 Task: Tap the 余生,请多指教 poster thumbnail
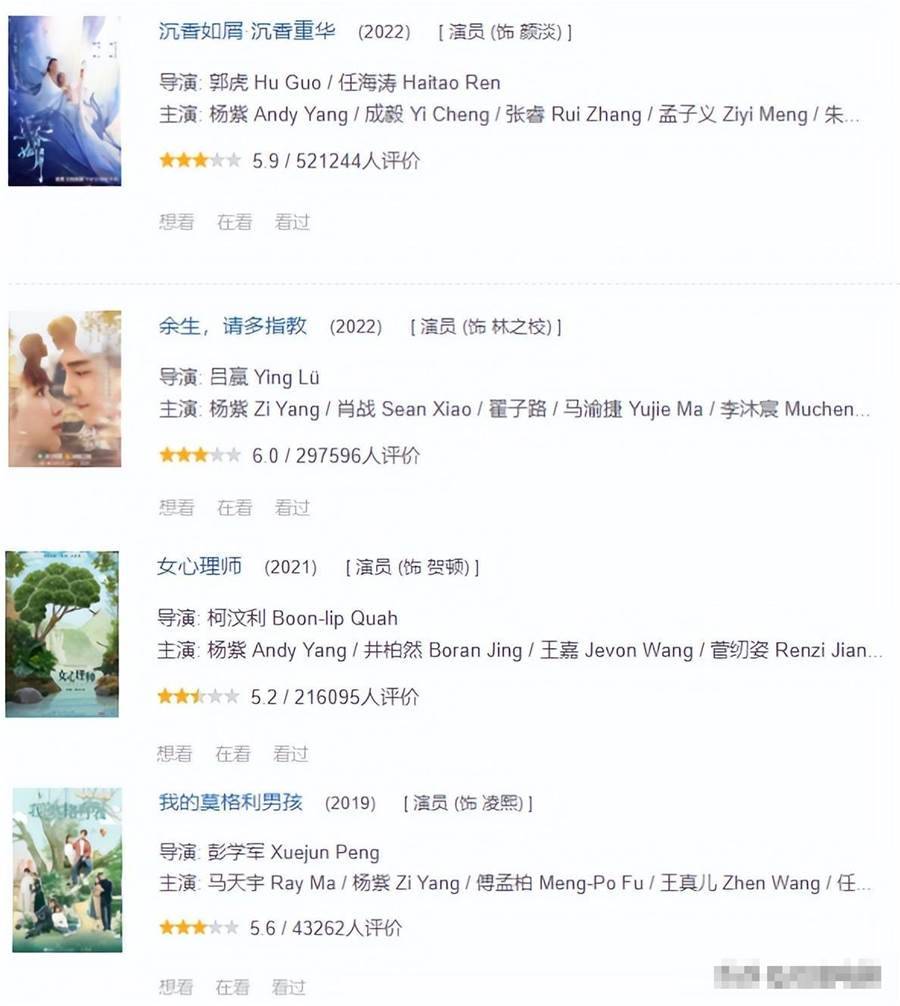pyautogui.click(x=64, y=388)
